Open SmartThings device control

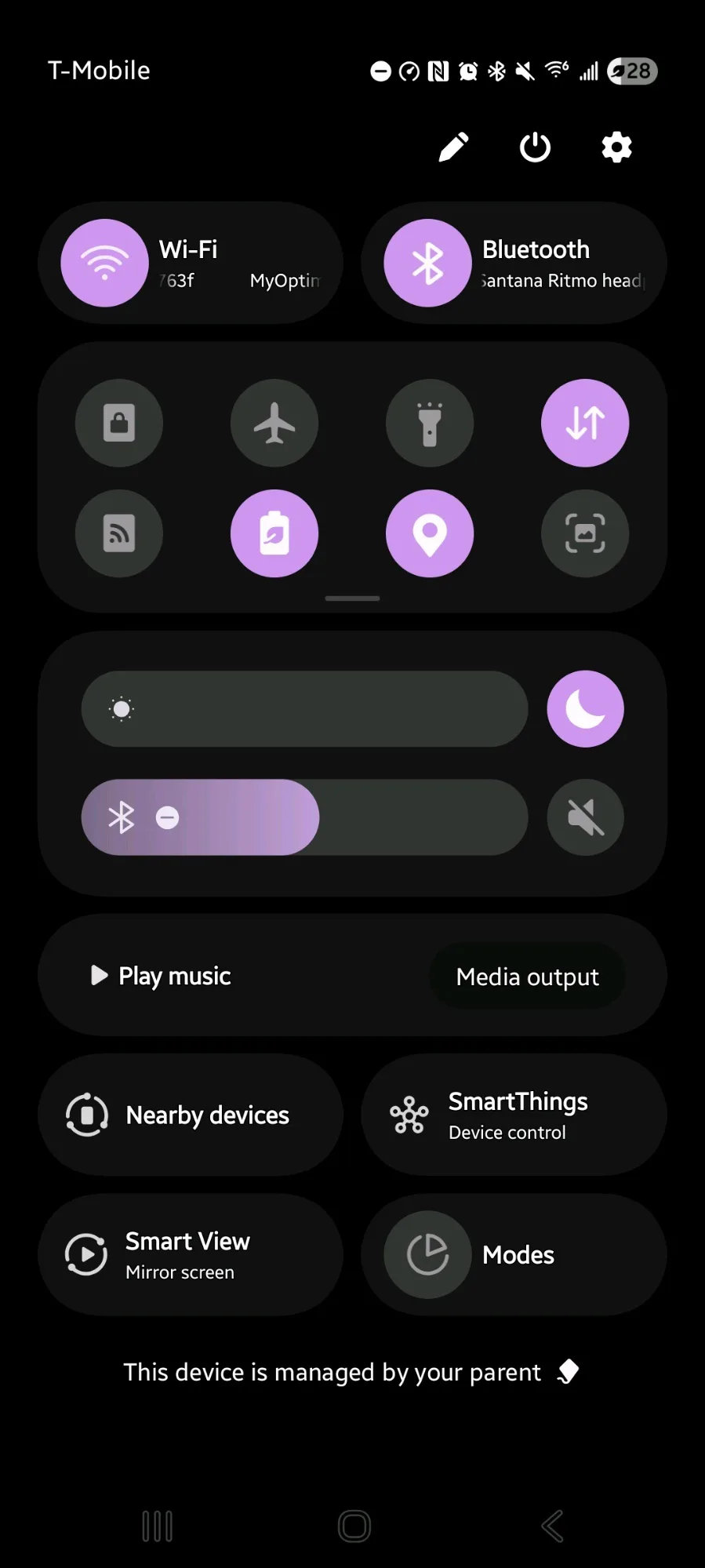[x=514, y=1115]
